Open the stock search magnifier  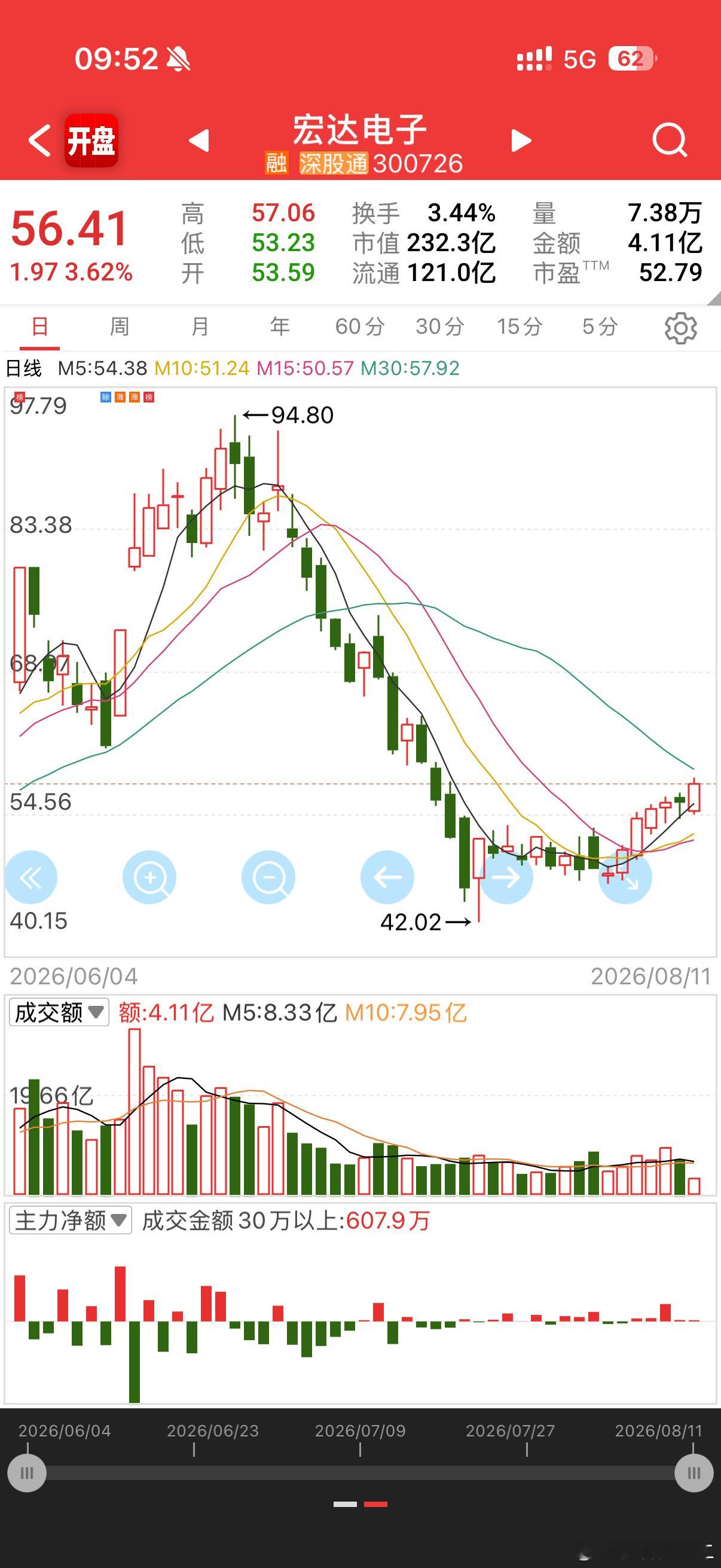click(669, 141)
